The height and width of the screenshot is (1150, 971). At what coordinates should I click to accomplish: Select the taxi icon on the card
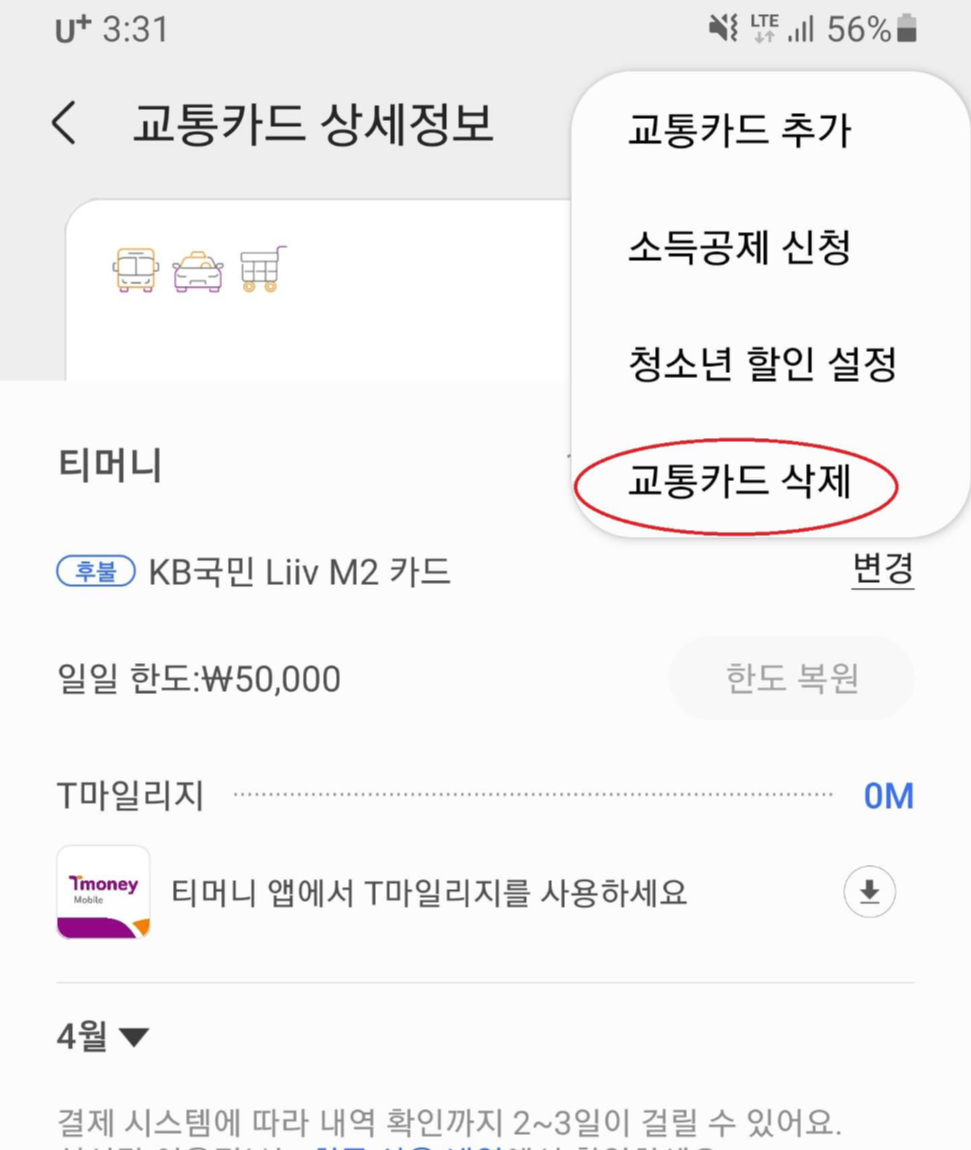[x=198, y=268]
